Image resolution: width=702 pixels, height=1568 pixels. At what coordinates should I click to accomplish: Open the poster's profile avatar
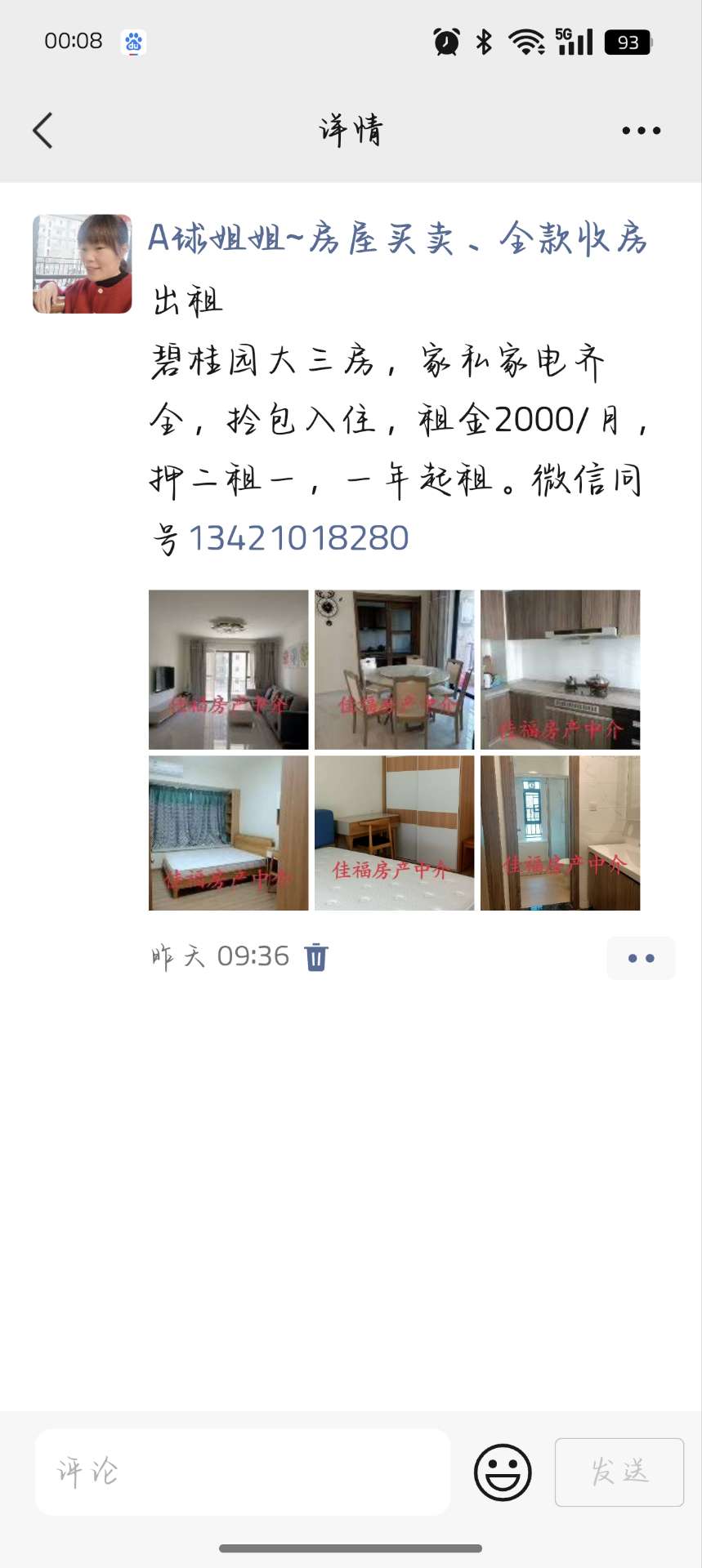82,264
